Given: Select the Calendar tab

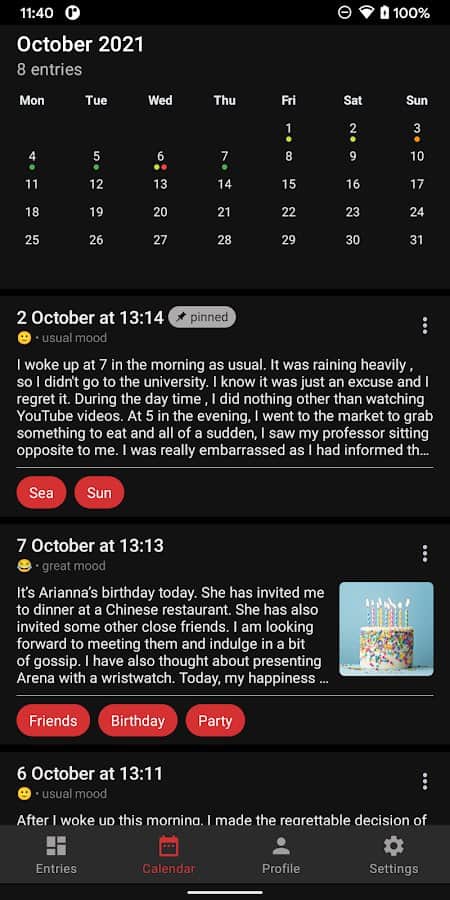Looking at the screenshot, I should tap(169, 855).
